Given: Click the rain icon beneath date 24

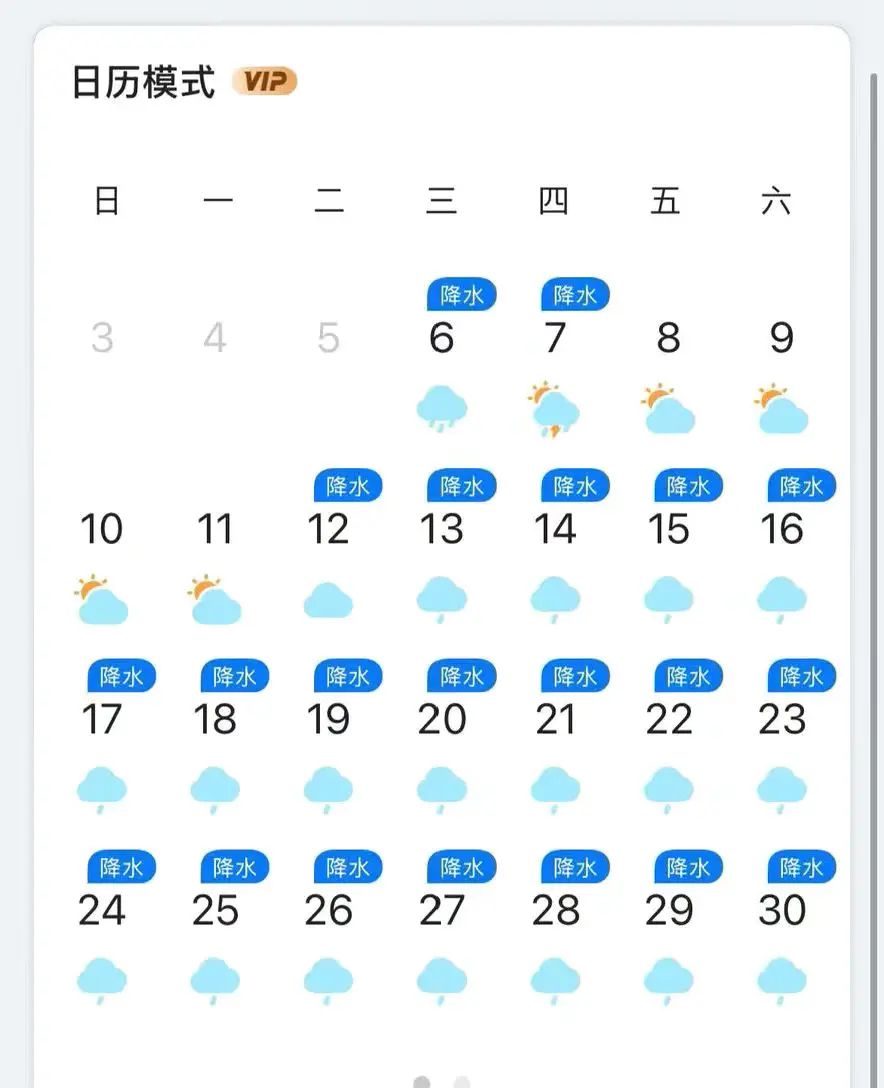Looking at the screenshot, I should (x=103, y=978).
